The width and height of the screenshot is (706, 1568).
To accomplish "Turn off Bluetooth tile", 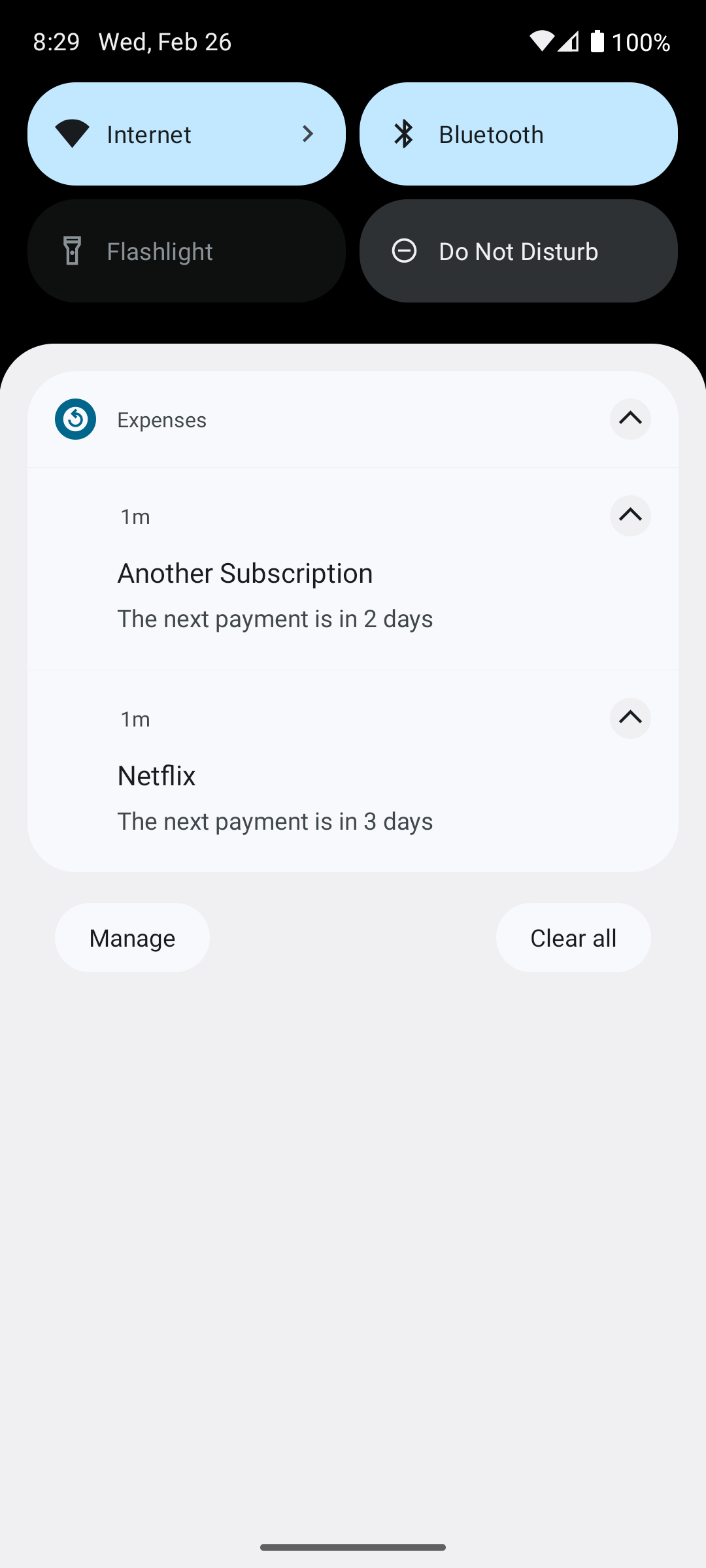I will tap(518, 134).
